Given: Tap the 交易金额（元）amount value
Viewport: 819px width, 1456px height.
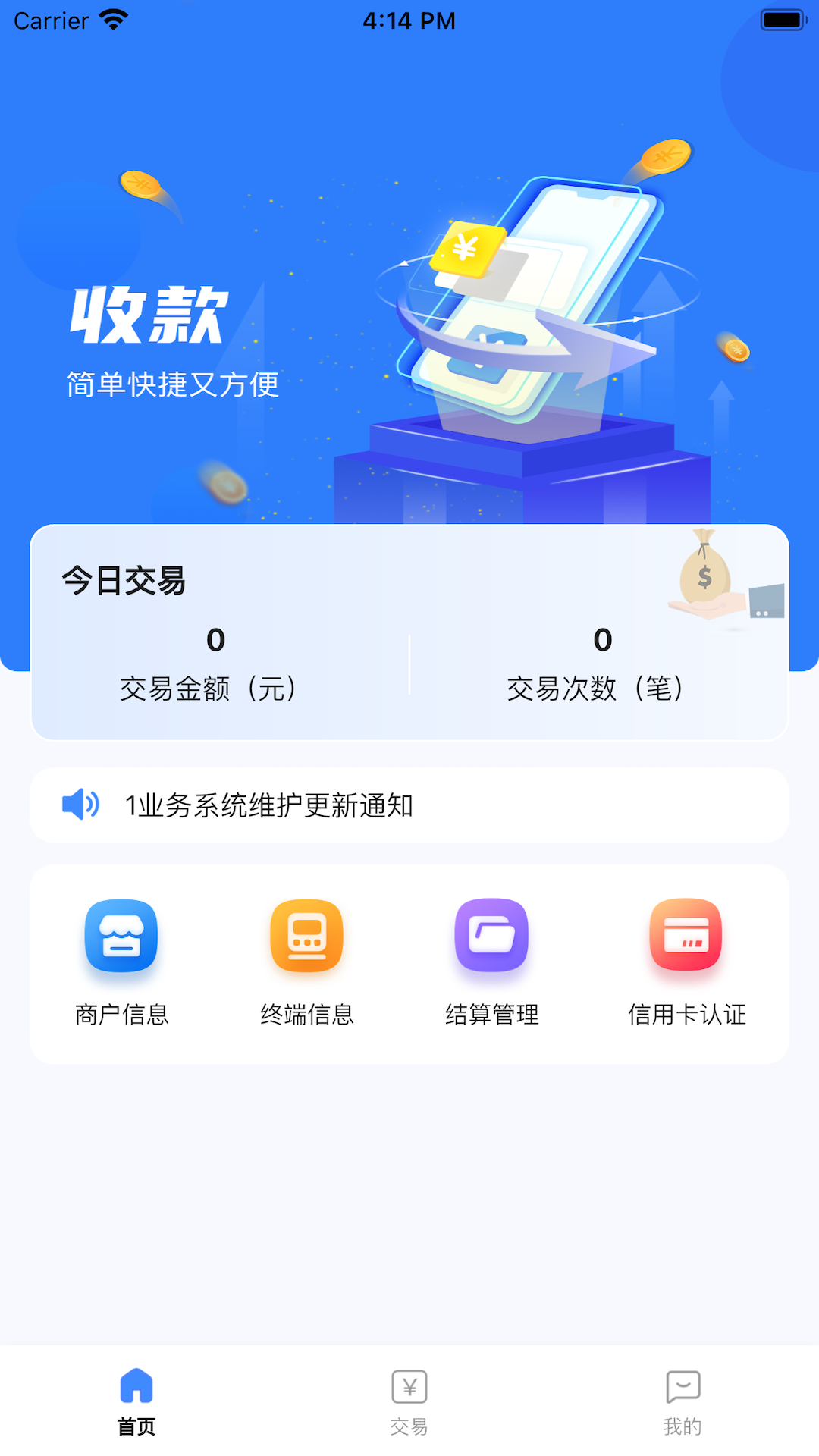Looking at the screenshot, I should click(x=215, y=641).
